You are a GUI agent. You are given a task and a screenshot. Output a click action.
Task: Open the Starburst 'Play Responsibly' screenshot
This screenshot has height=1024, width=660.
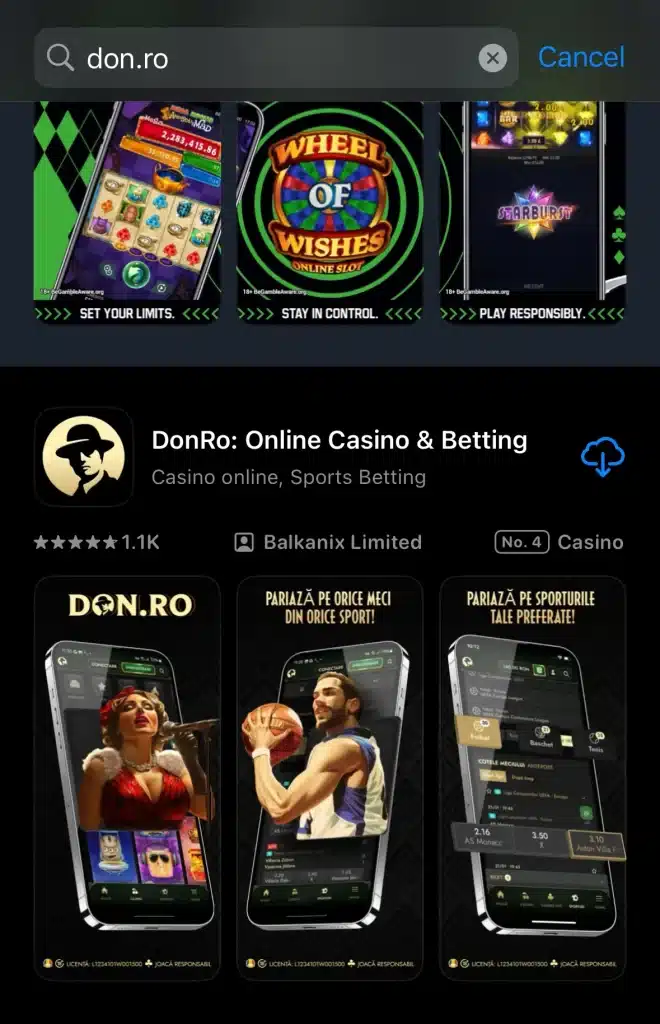point(531,210)
